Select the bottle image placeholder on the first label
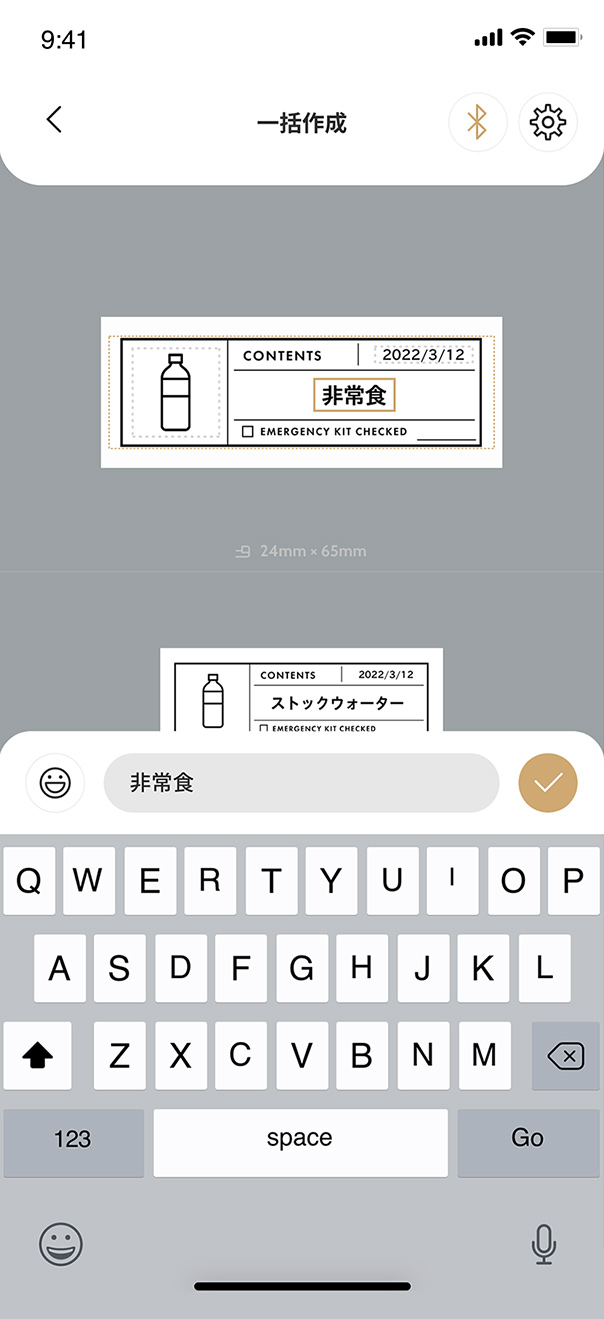 [175, 393]
